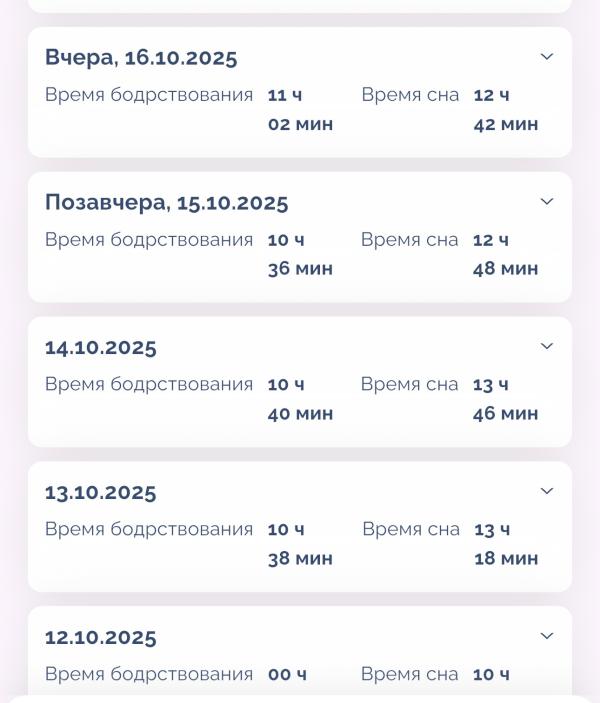Expand the 14.10.2025 sleep card
Screen dimensions: 600x703
pyautogui.click(x=546, y=347)
